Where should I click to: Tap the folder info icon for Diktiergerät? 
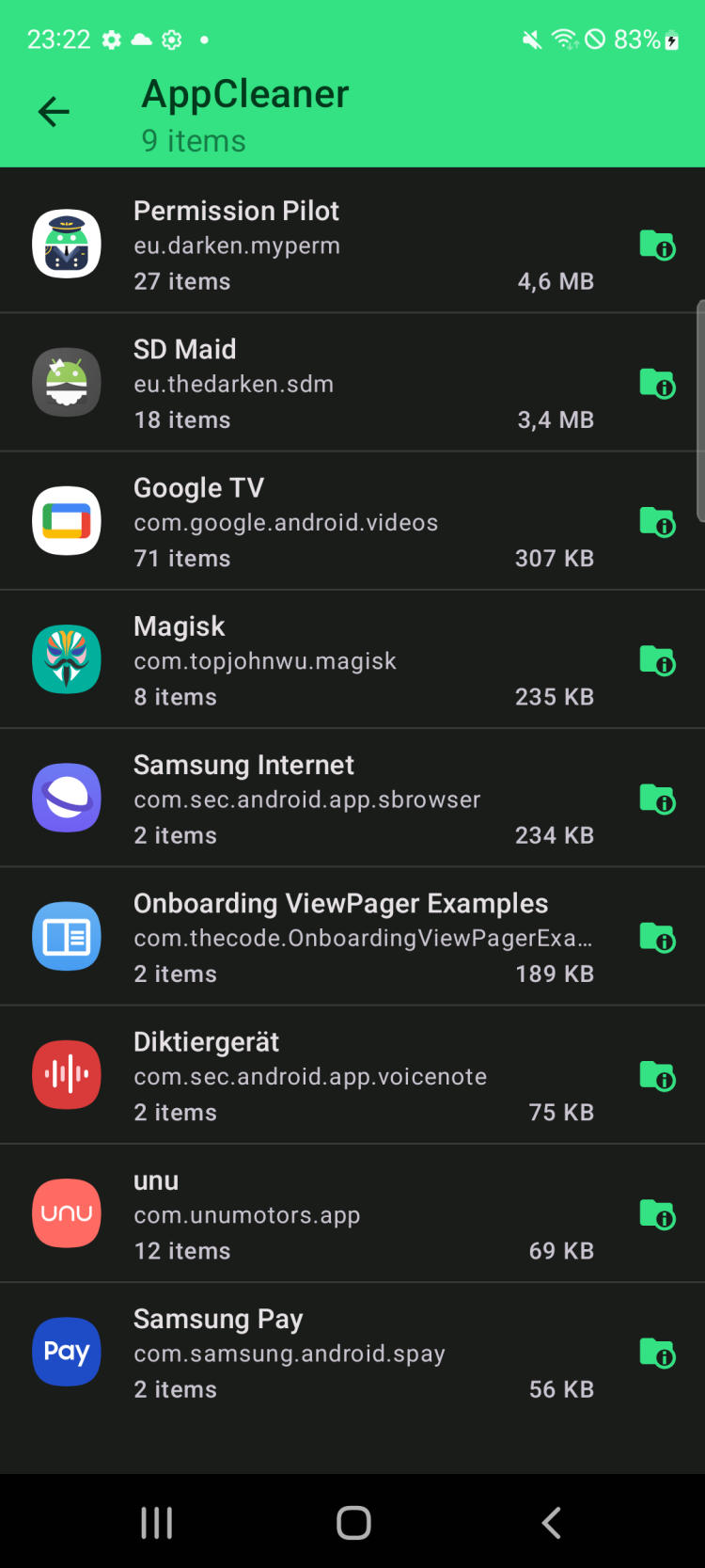coord(657,1076)
